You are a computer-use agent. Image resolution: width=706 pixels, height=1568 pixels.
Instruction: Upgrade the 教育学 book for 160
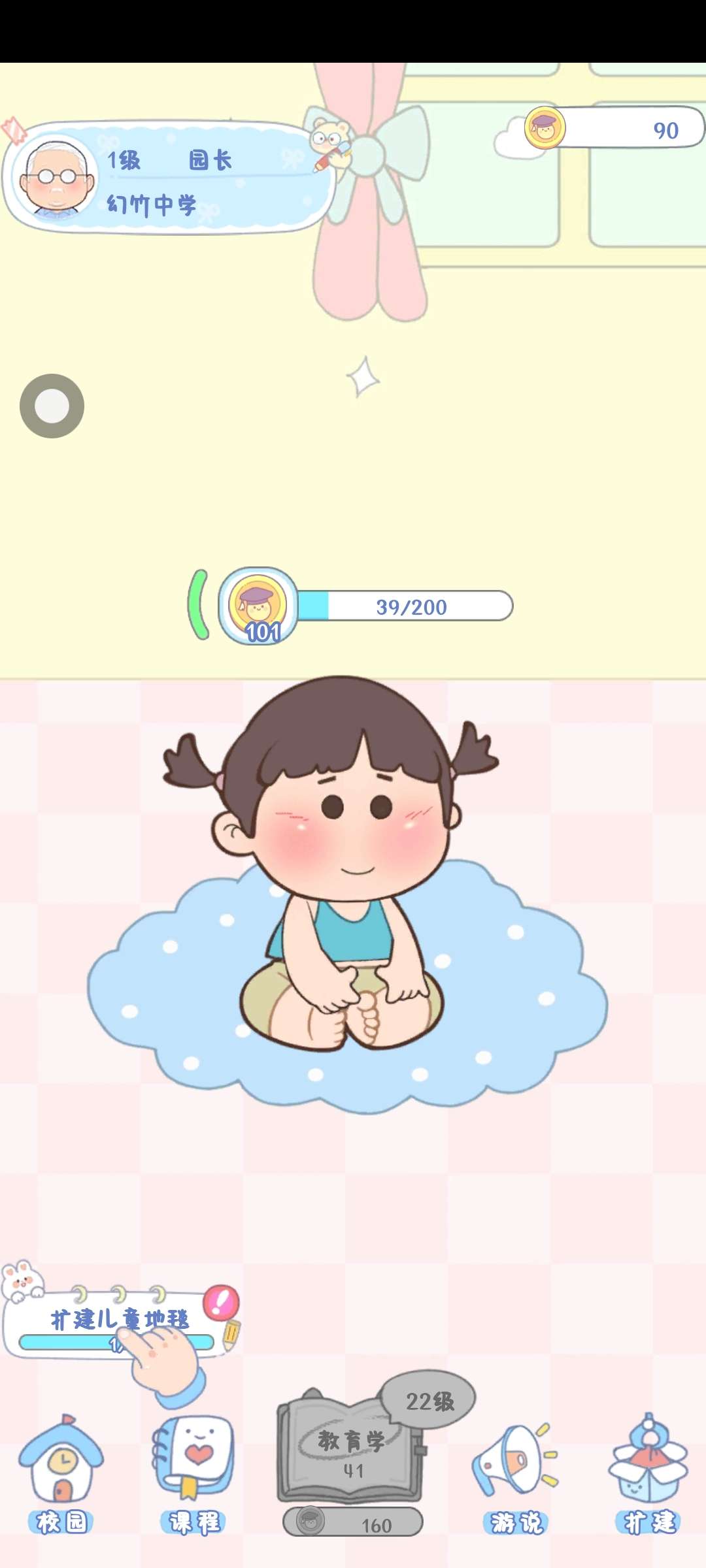pyautogui.click(x=352, y=1522)
